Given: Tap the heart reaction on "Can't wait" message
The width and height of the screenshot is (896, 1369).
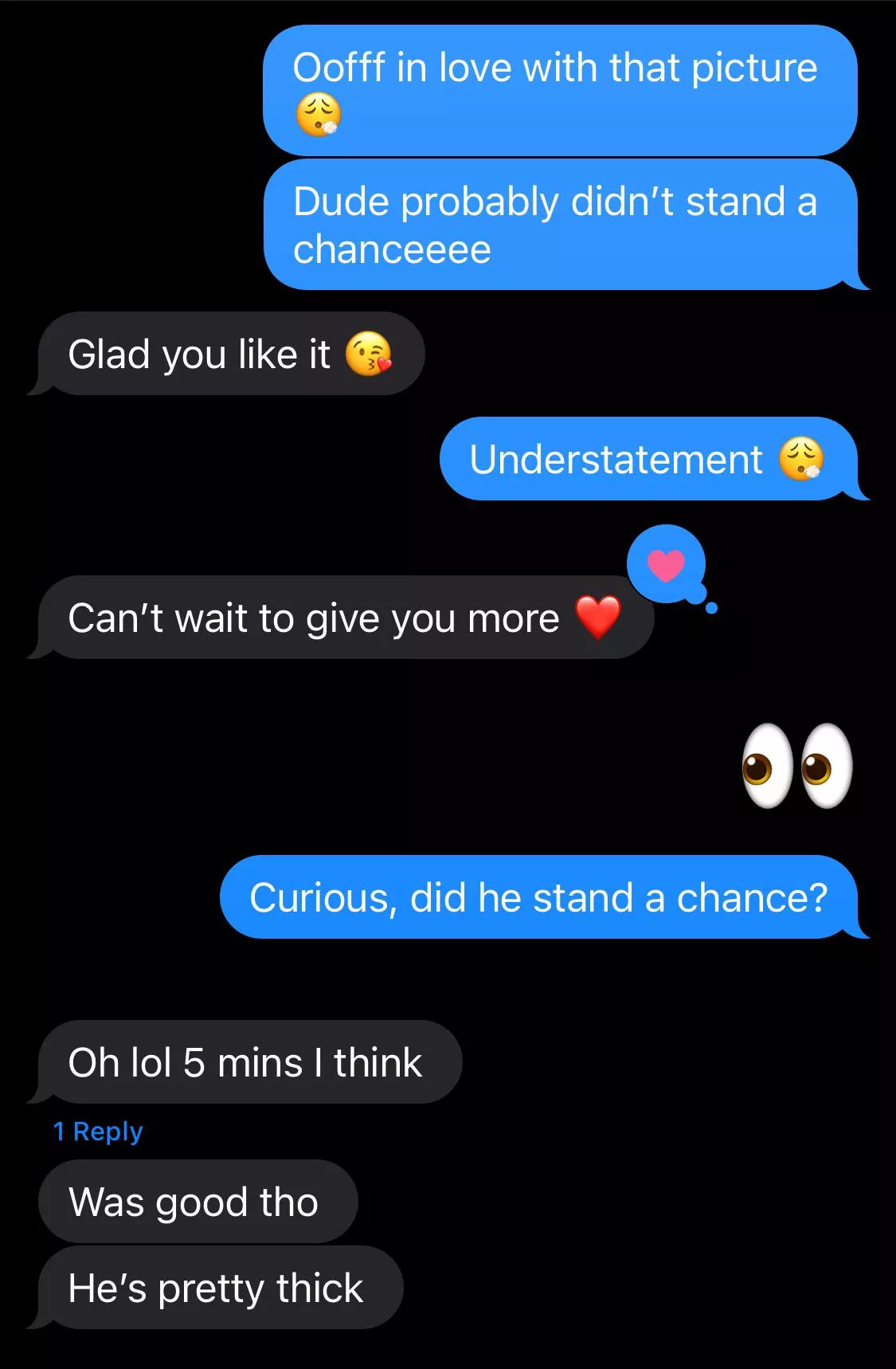Looking at the screenshot, I should (666, 564).
